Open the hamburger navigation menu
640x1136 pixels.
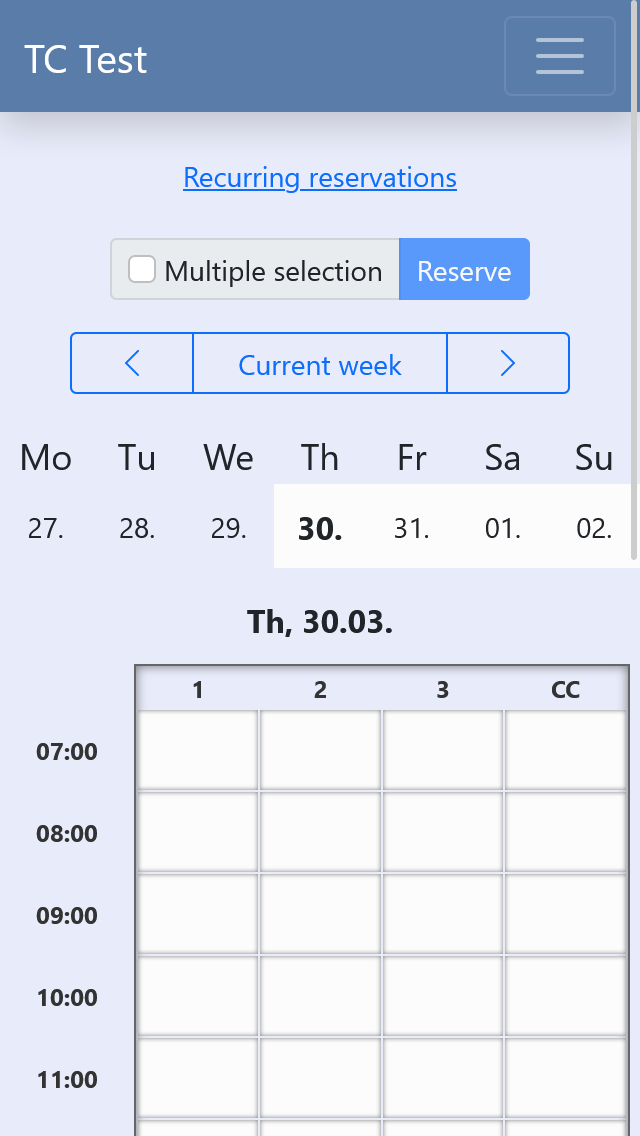(x=560, y=56)
